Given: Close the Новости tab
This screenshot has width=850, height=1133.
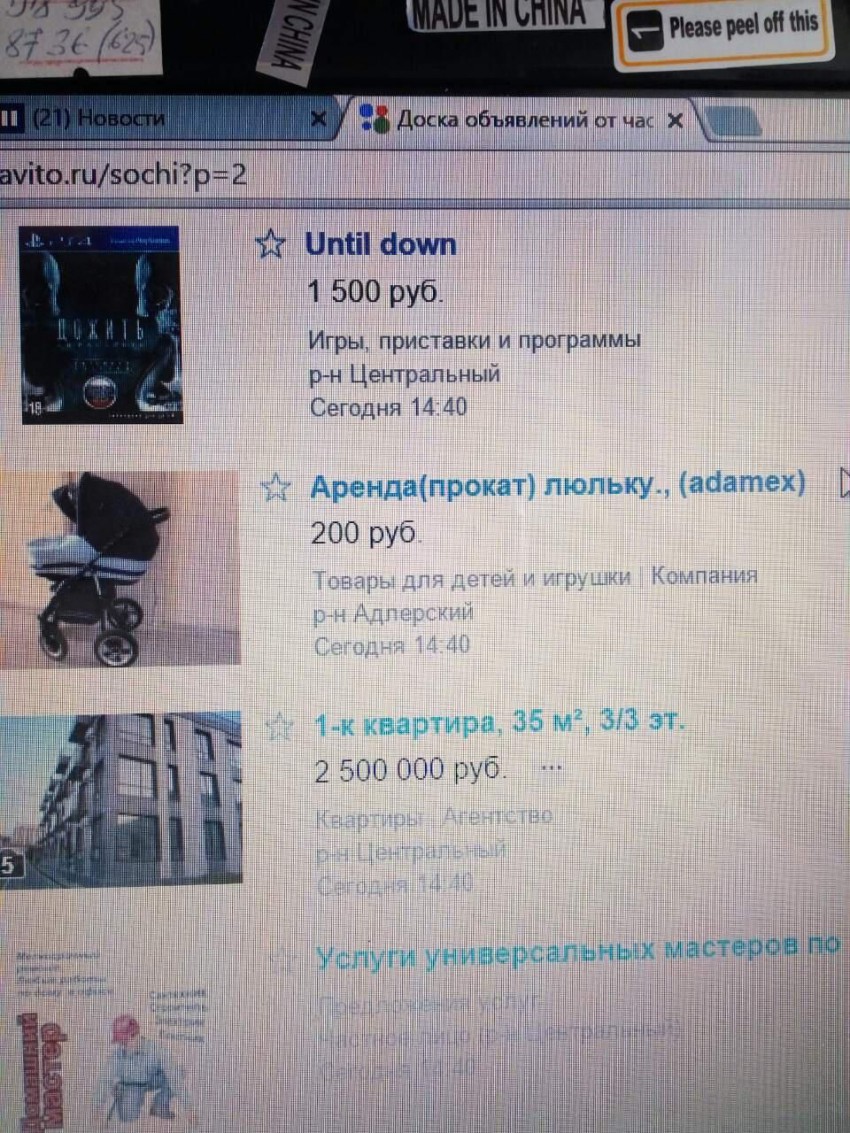Looking at the screenshot, I should (x=318, y=119).
